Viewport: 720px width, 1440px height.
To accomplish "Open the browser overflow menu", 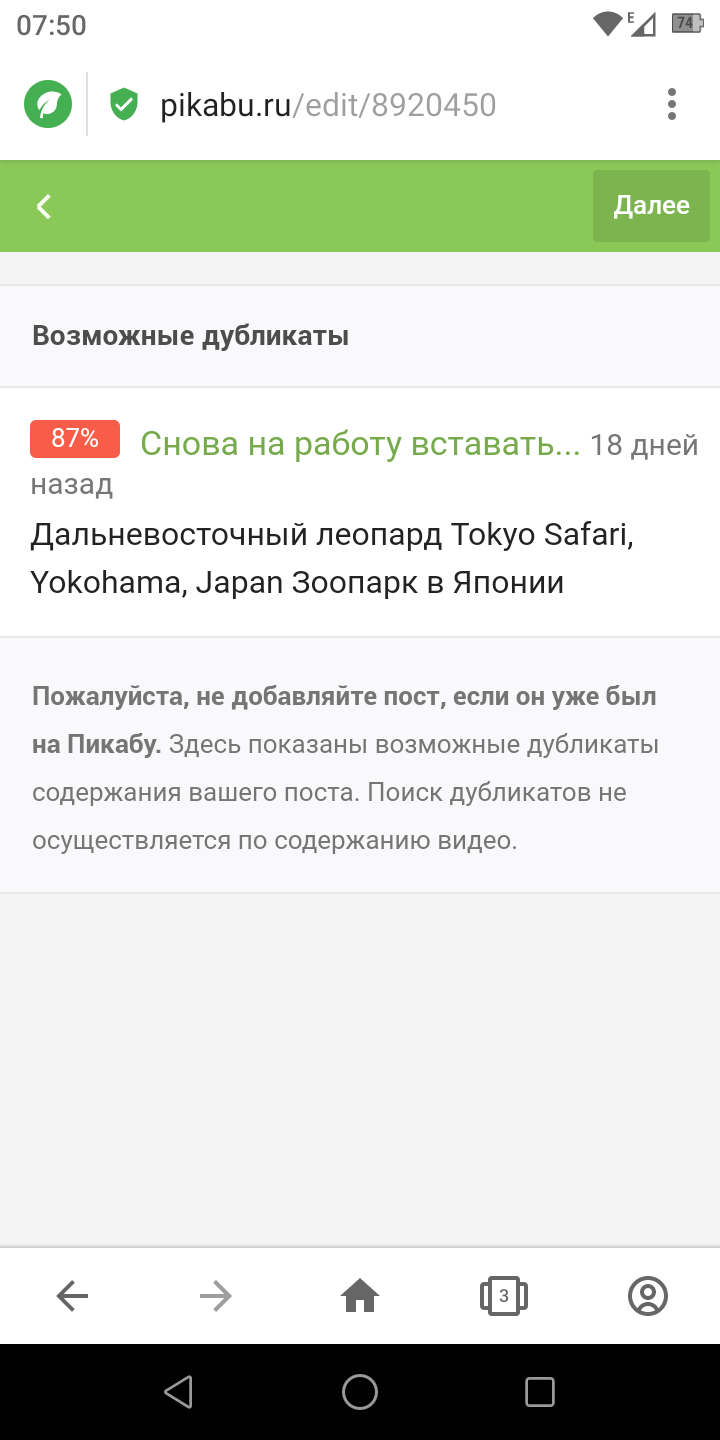I will tap(671, 104).
